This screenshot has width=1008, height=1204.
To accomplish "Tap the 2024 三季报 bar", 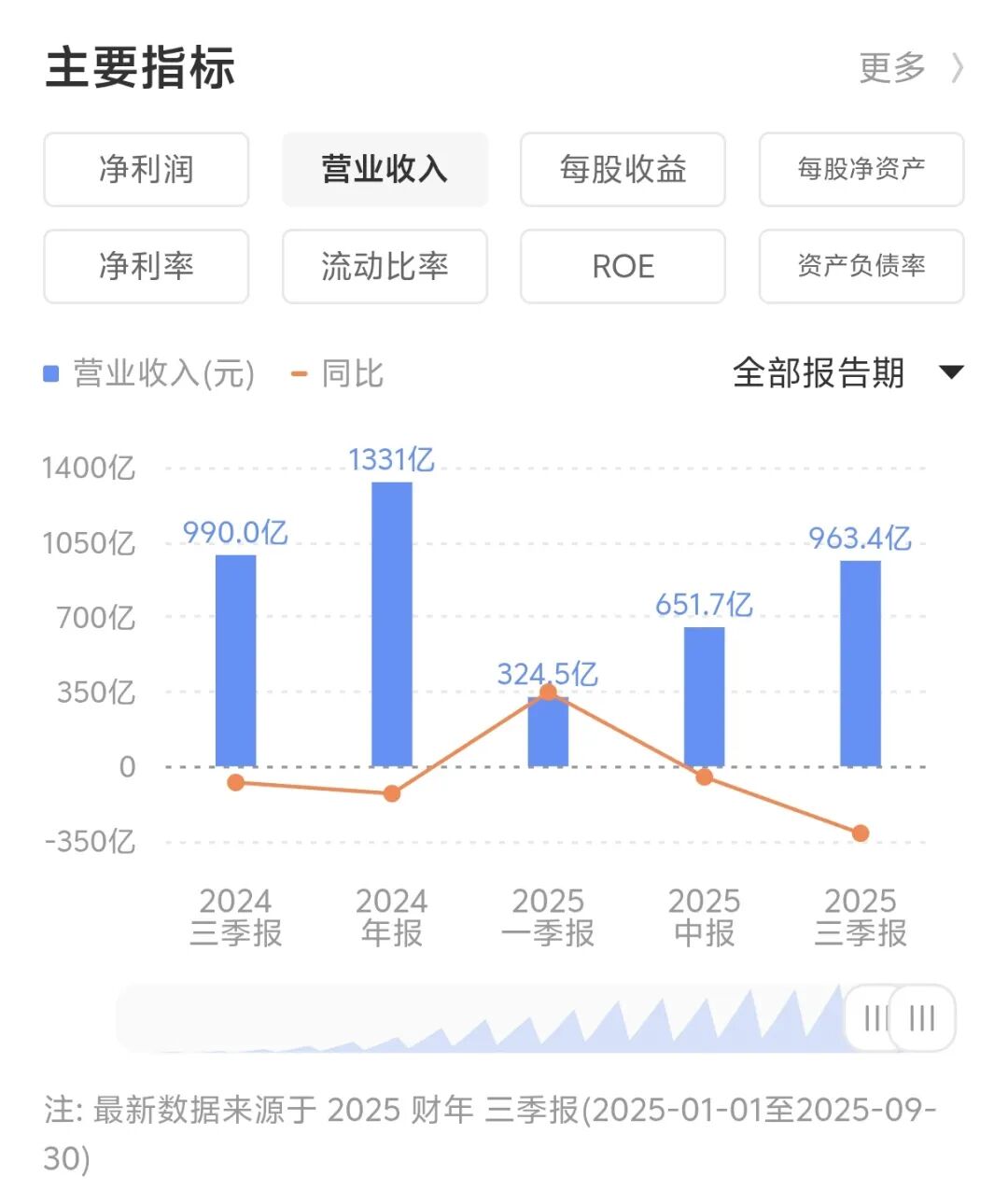I will click(235, 660).
